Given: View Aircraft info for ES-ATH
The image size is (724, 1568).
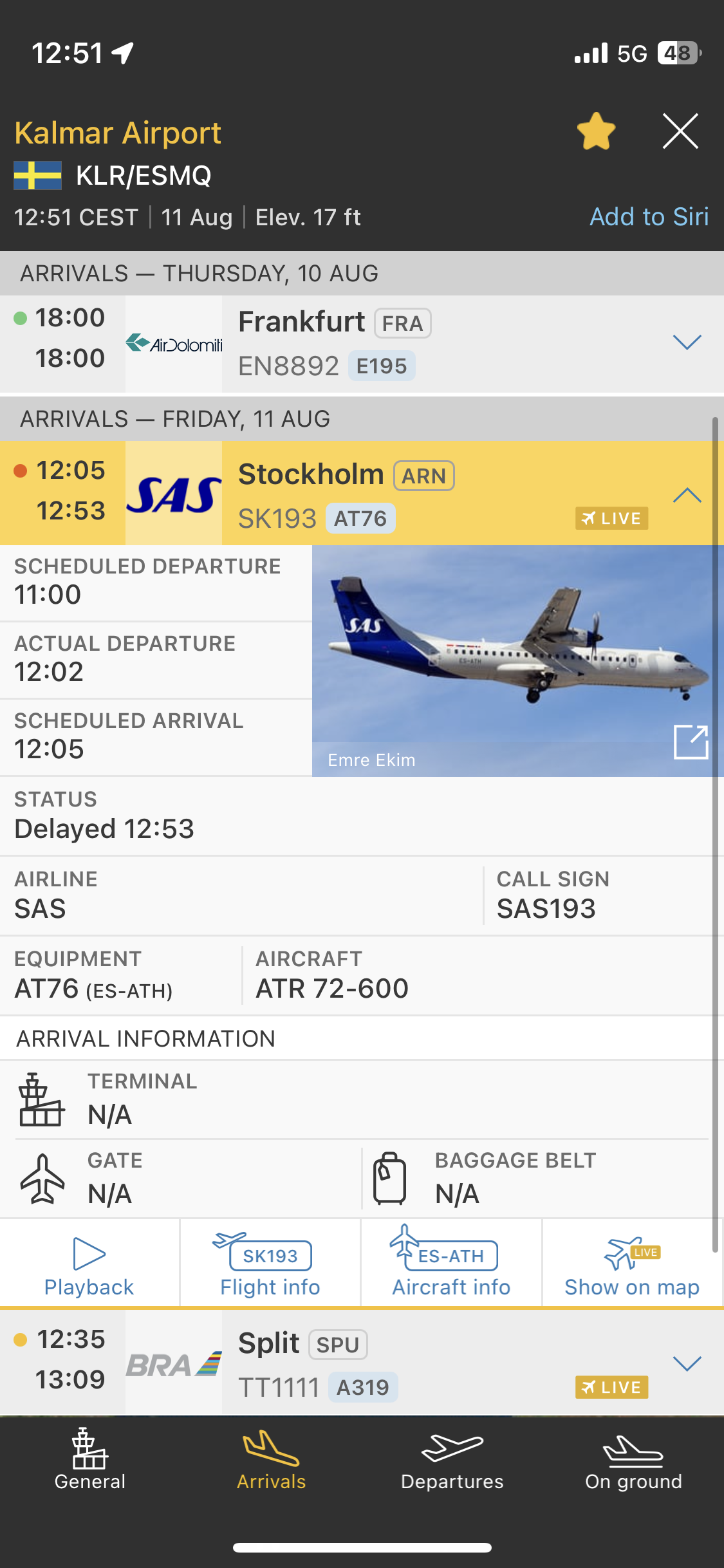Looking at the screenshot, I should pyautogui.click(x=451, y=1265).
